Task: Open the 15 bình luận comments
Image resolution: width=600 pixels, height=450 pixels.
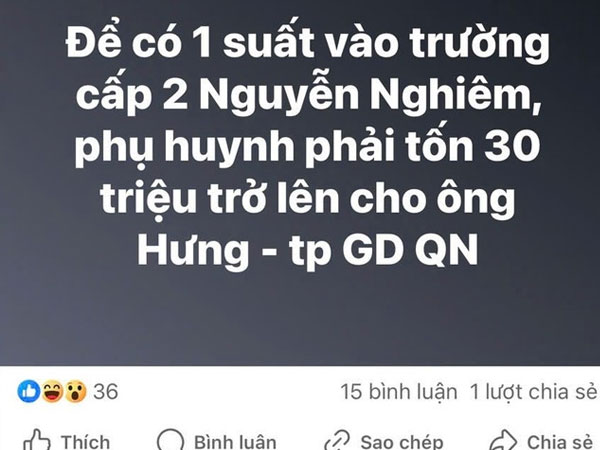Action: coord(399,391)
